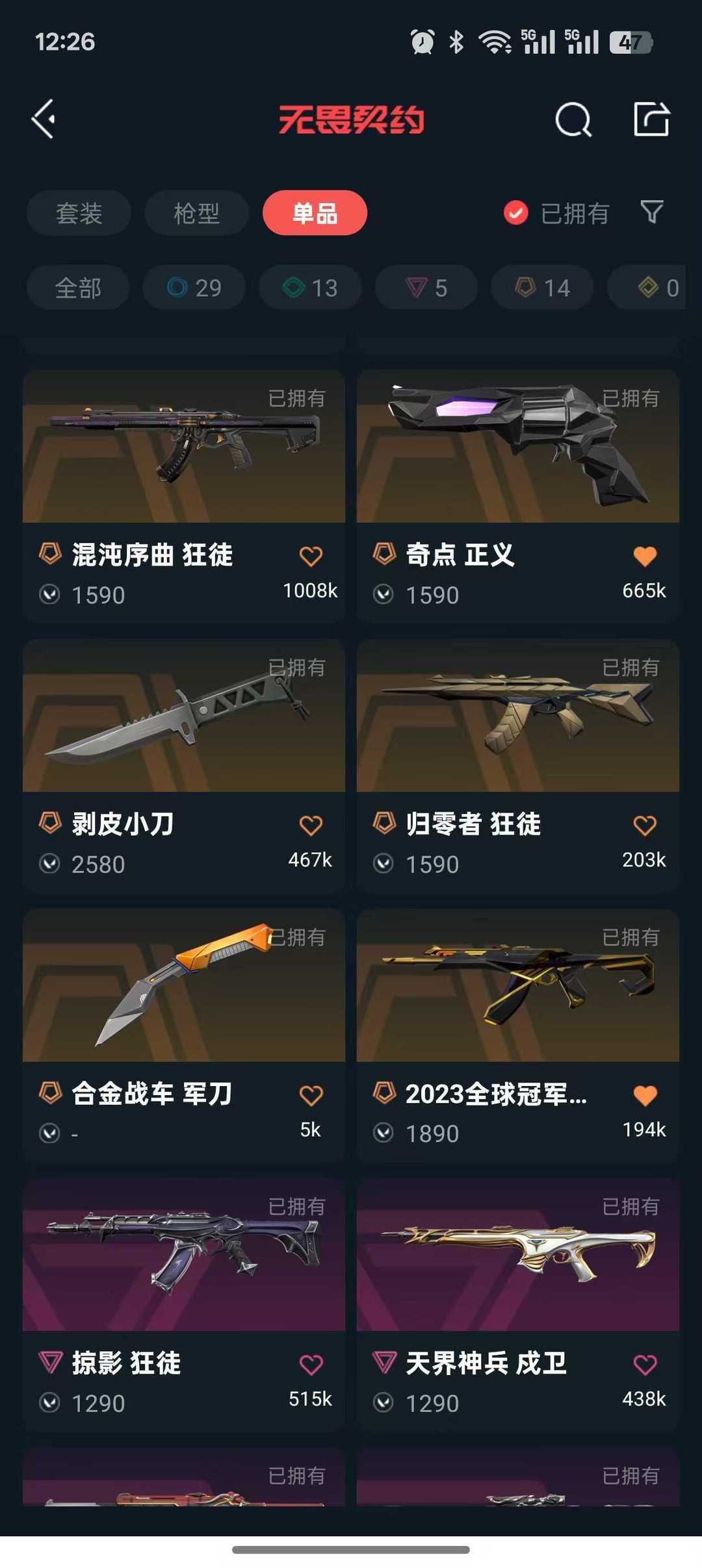Screen dimensions: 702x1568
Task: Switch to the 套装 tab
Action: (x=79, y=213)
